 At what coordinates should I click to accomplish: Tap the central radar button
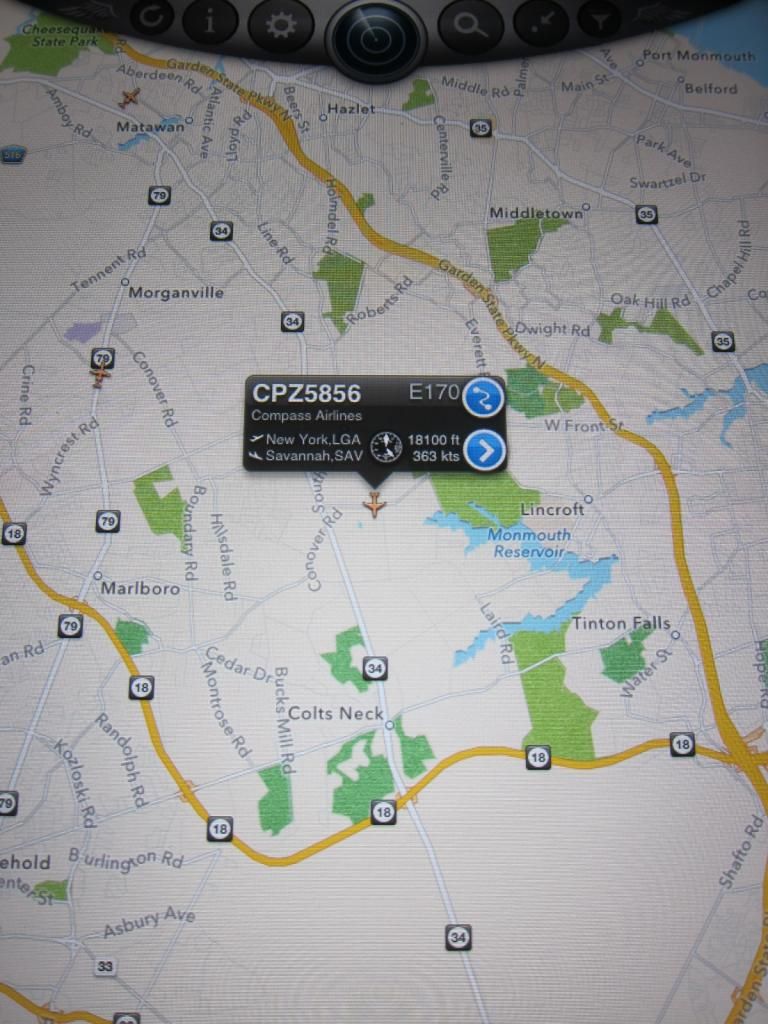click(x=376, y=38)
